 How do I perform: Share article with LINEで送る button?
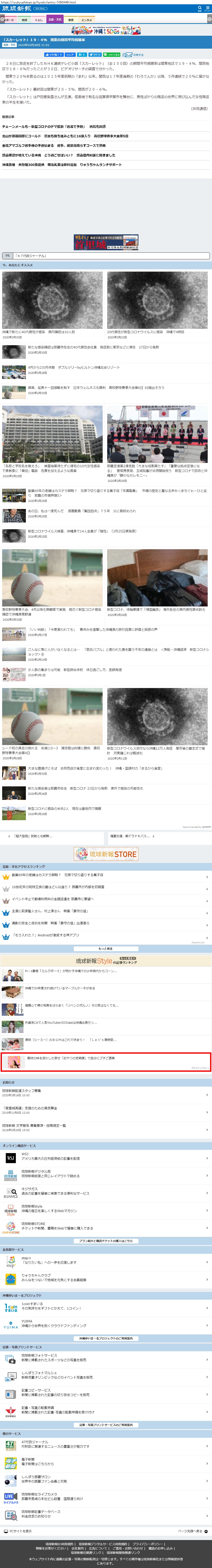pos(113,55)
